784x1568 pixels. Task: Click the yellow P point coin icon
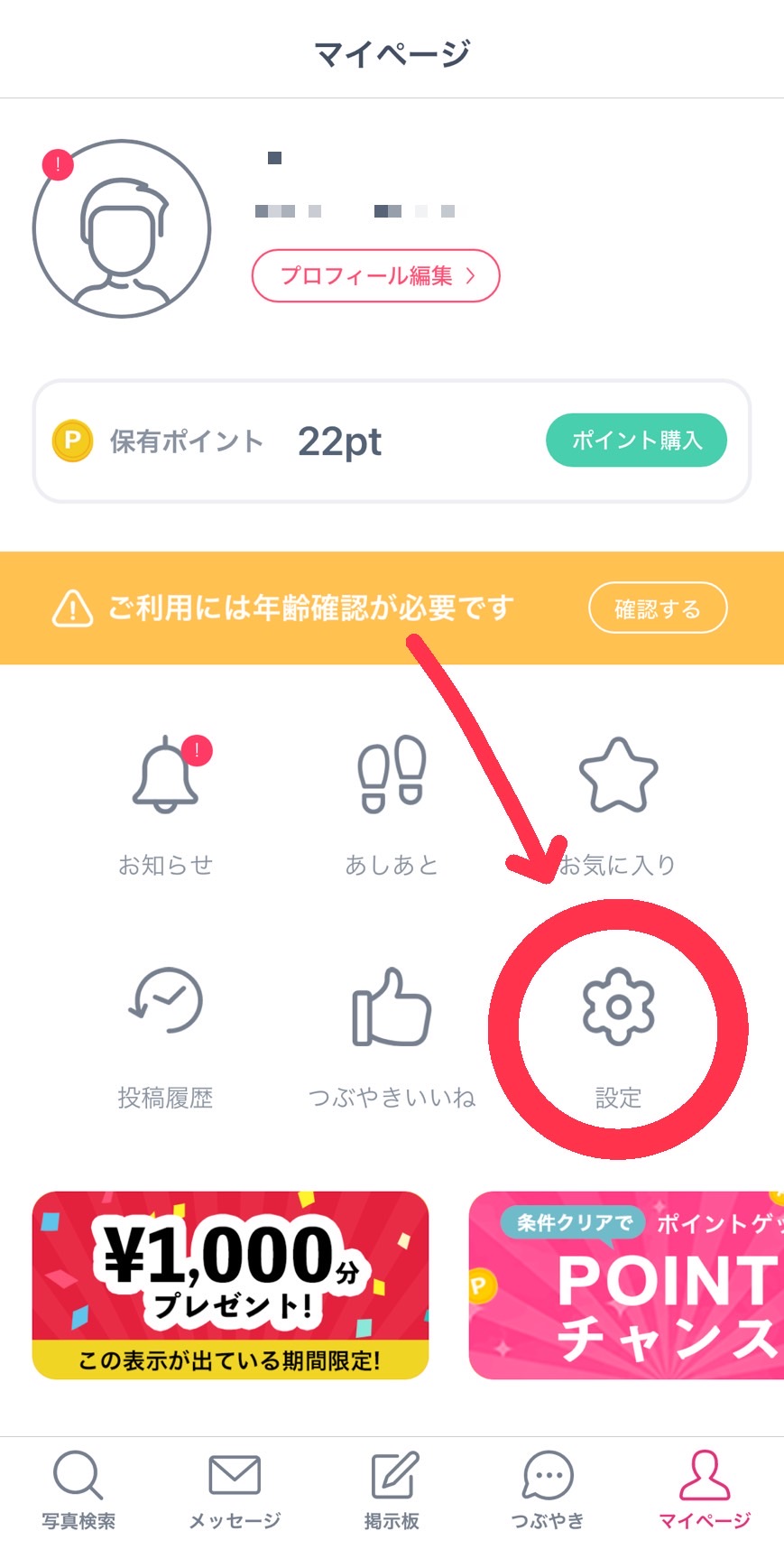coord(72,441)
